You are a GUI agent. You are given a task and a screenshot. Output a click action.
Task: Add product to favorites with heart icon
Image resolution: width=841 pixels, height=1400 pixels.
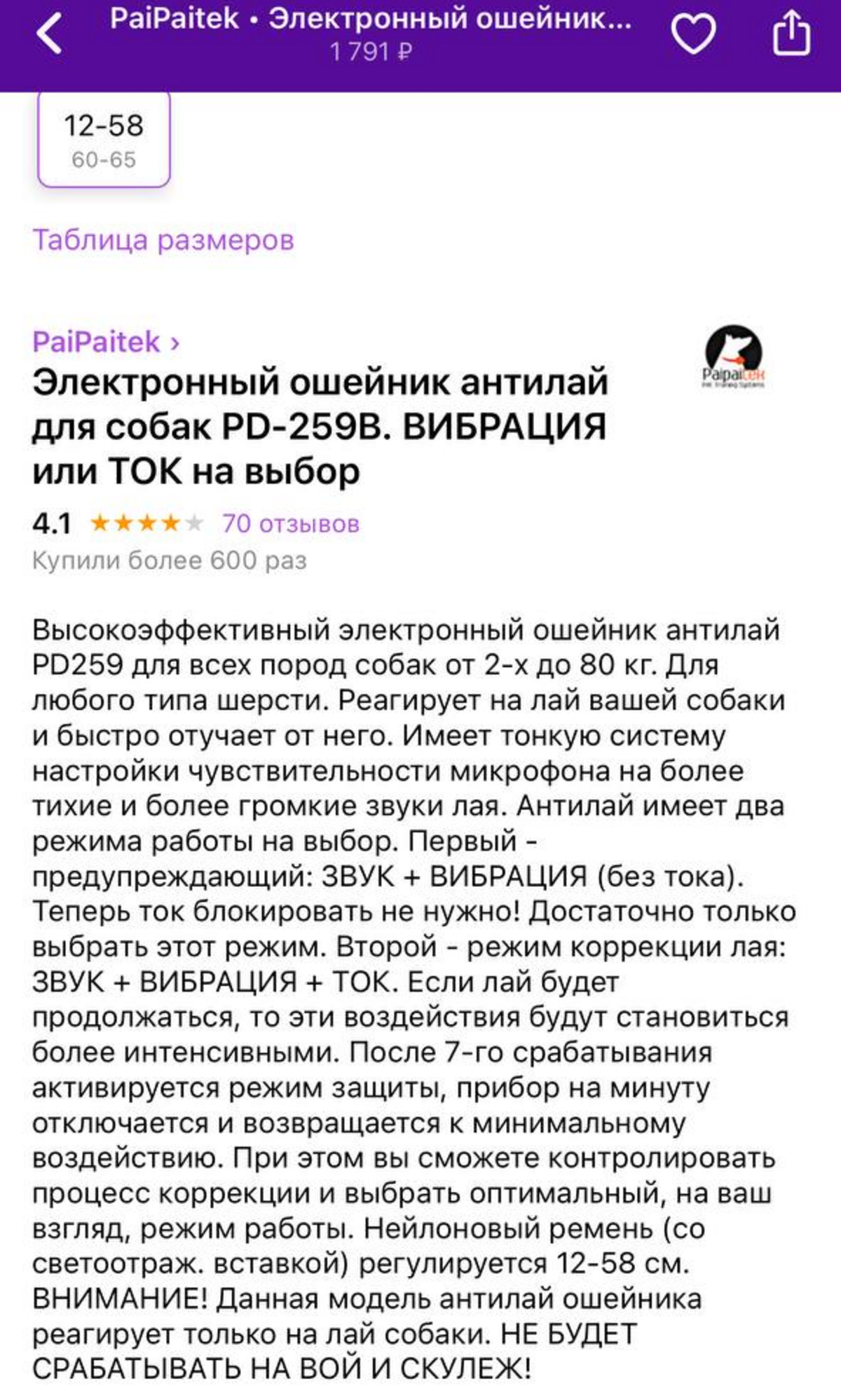pyautogui.click(x=693, y=34)
